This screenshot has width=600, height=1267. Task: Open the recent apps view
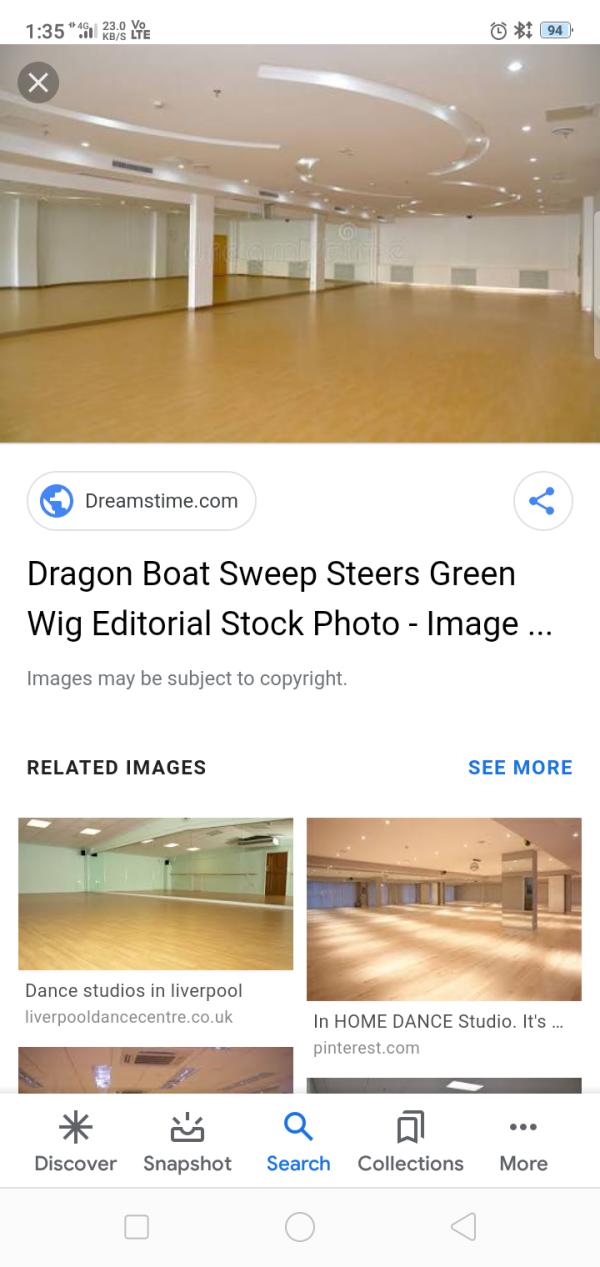(137, 1227)
